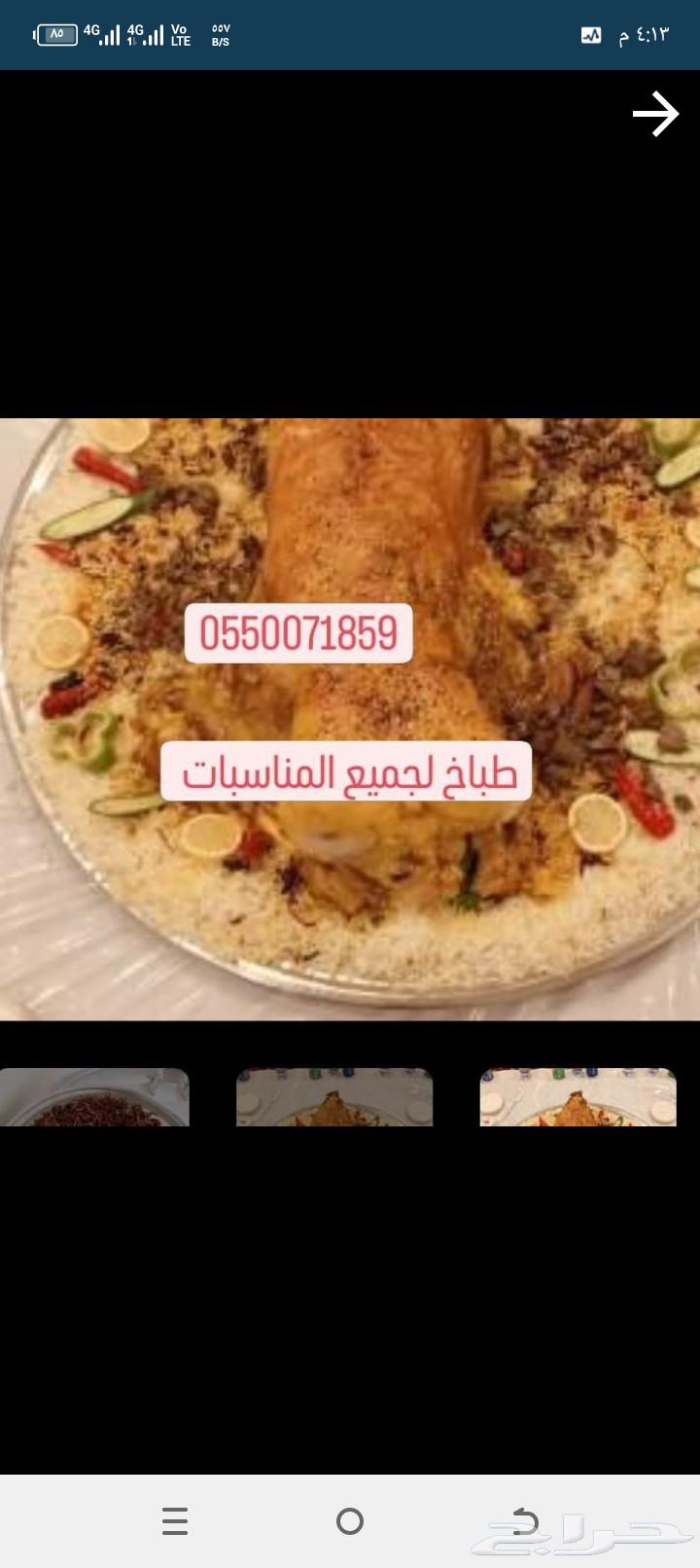Tap the system home button

tap(350, 1520)
